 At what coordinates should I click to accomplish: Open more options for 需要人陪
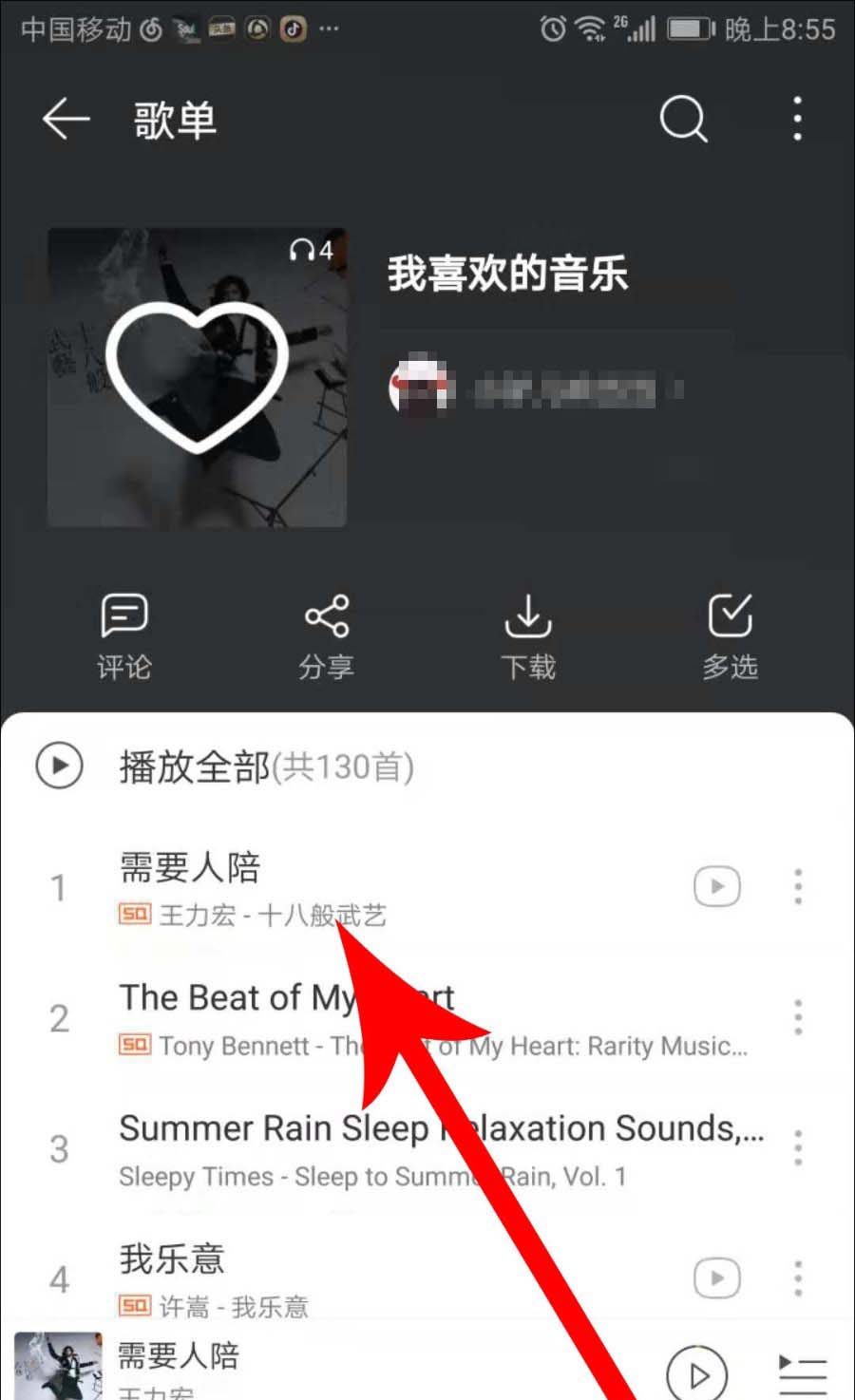(x=798, y=887)
